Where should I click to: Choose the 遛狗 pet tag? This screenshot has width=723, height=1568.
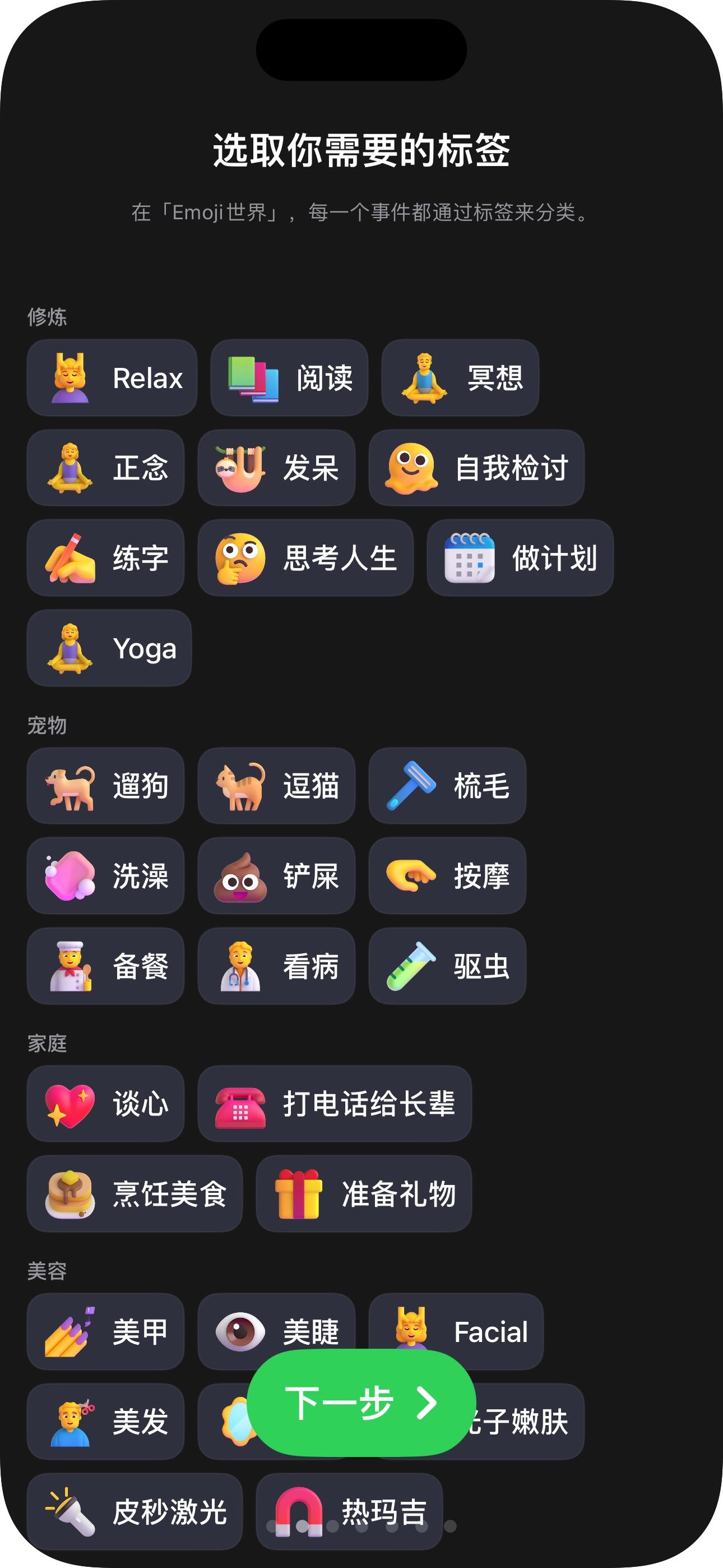click(106, 785)
